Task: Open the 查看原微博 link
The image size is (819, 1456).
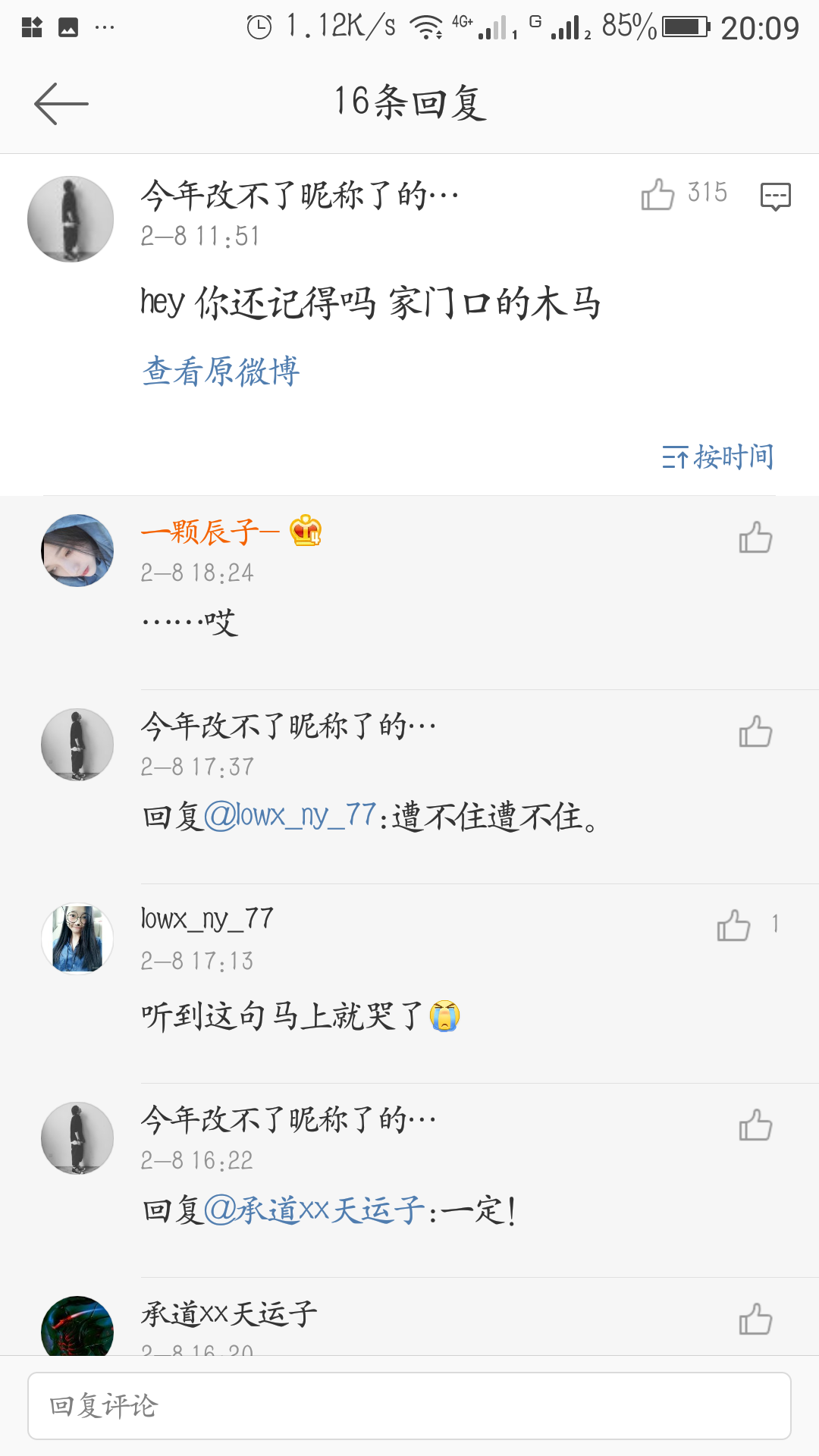Action: 221,372
